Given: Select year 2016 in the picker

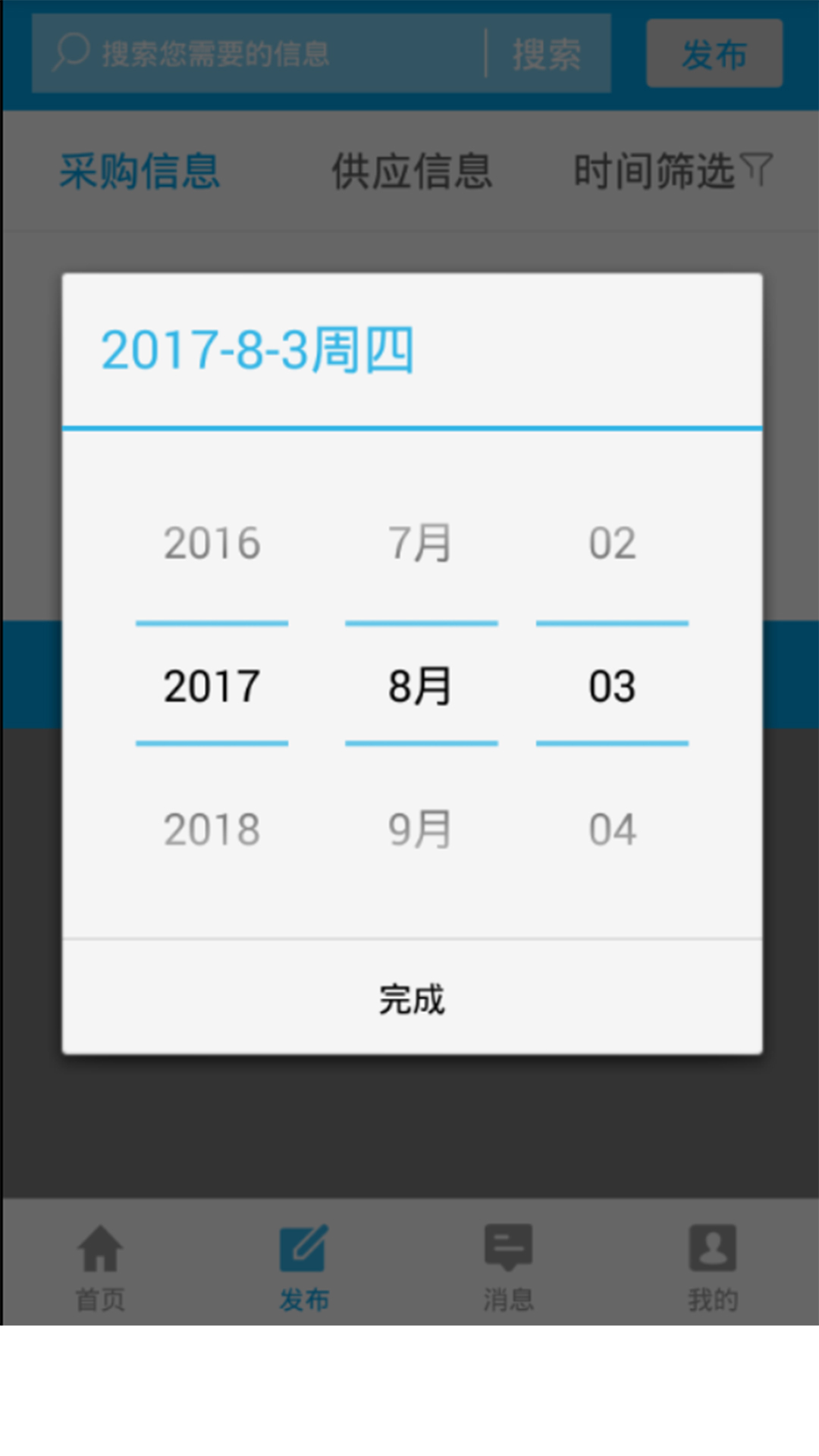Looking at the screenshot, I should click(212, 543).
